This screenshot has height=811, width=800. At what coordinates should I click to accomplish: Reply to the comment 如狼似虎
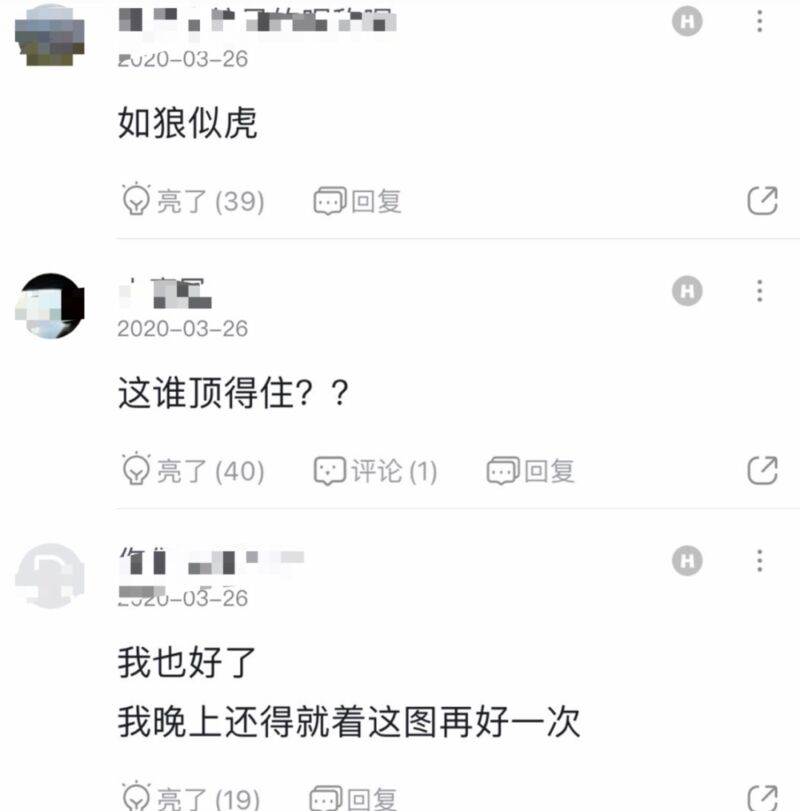pos(357,201)
